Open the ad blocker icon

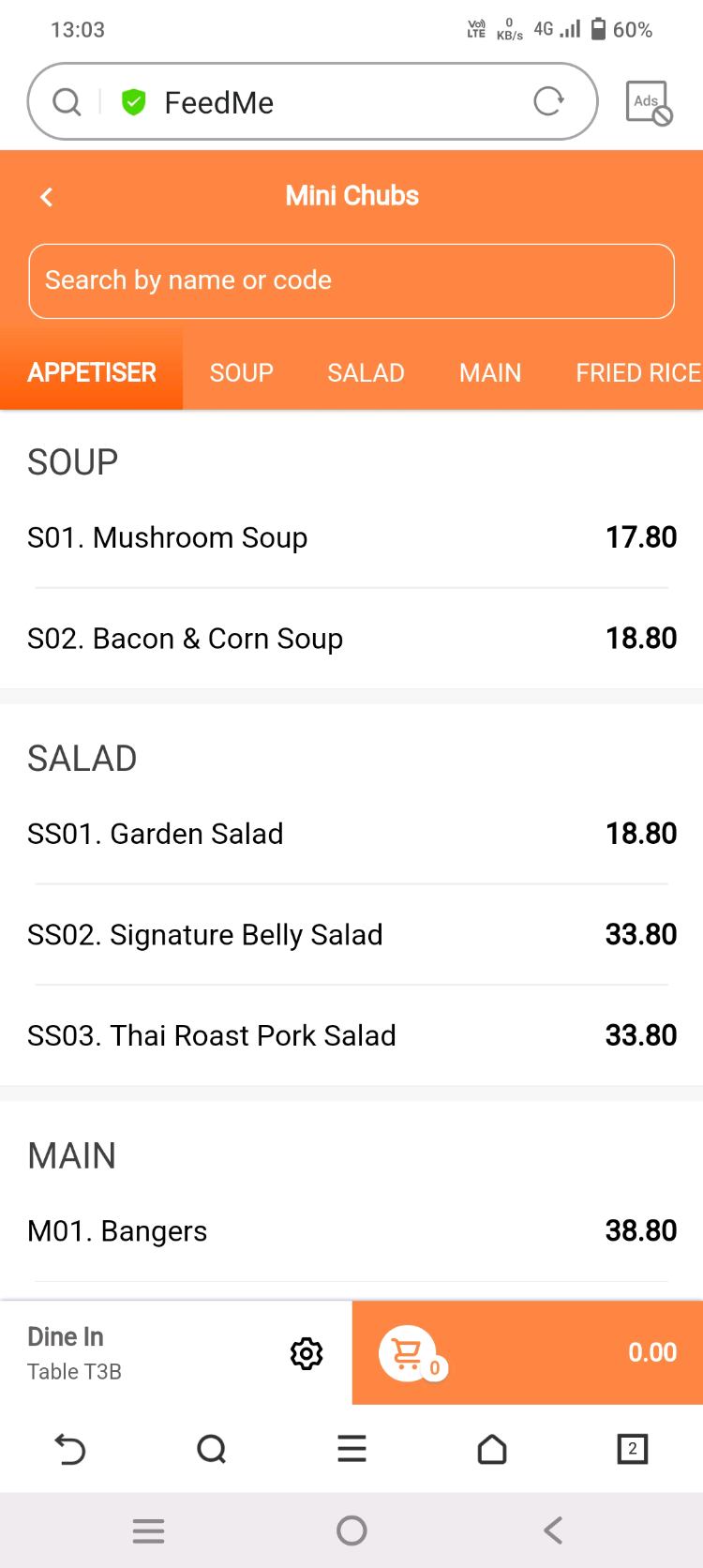[648, 102]
